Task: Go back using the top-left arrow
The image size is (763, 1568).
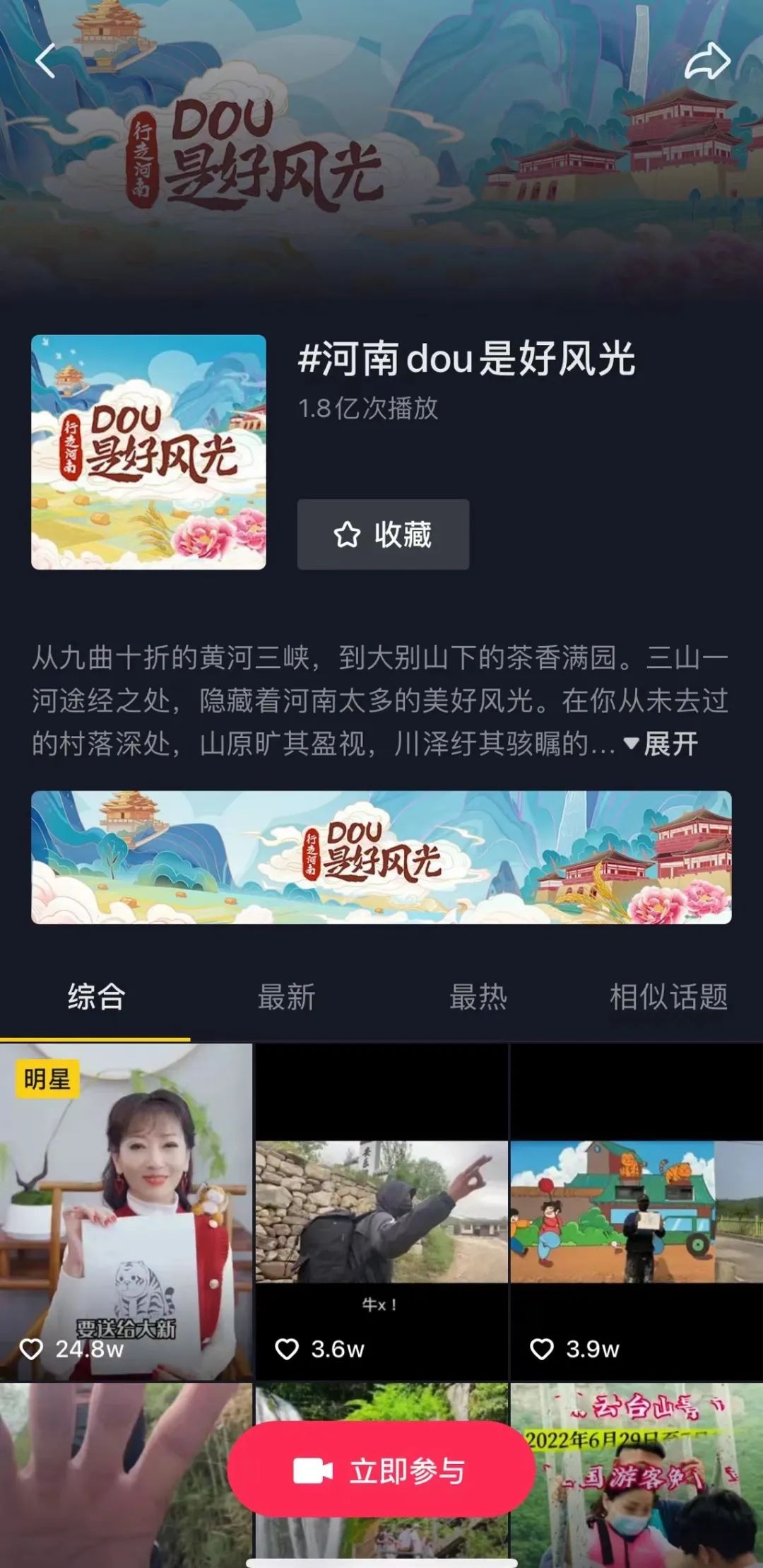Action: point(45,61)
